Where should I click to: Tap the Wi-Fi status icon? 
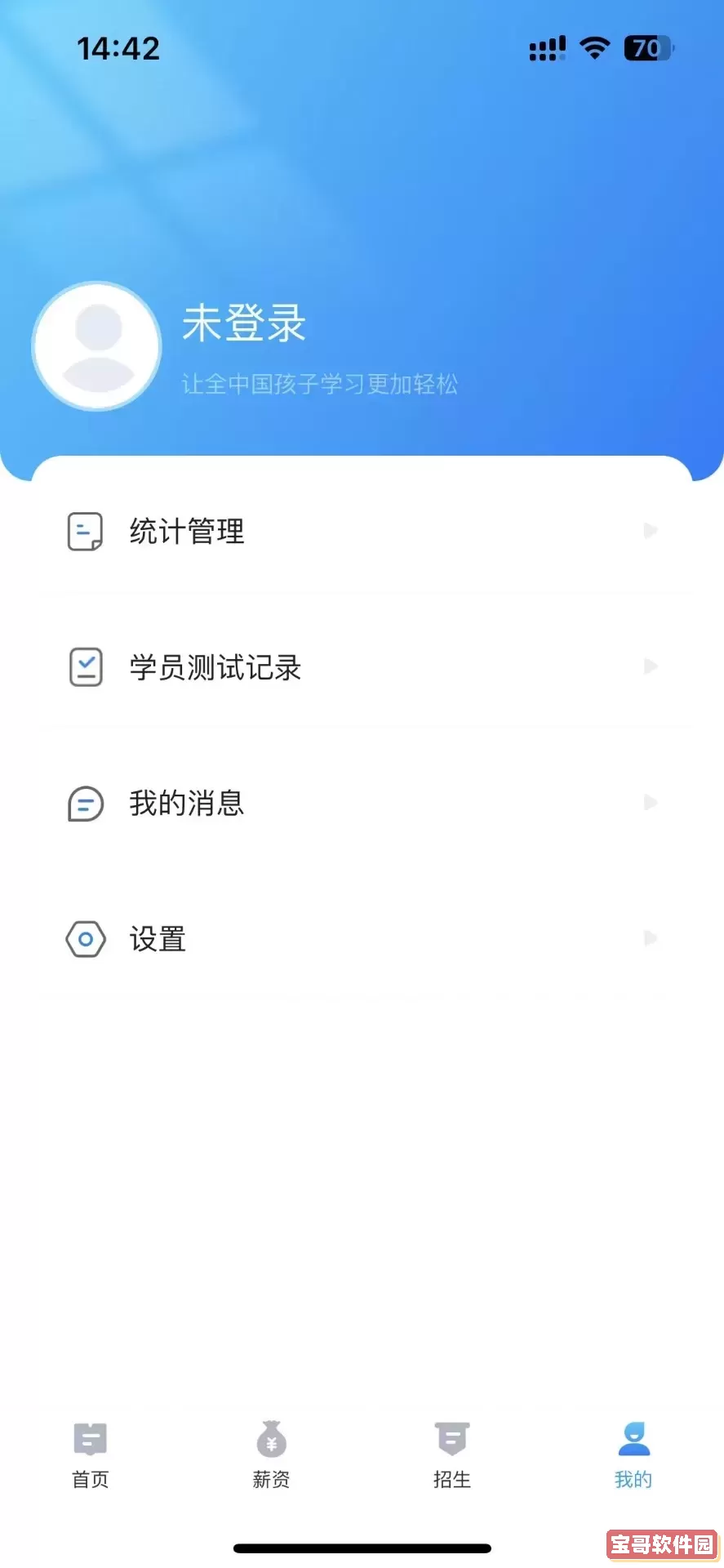coord(595,49)
